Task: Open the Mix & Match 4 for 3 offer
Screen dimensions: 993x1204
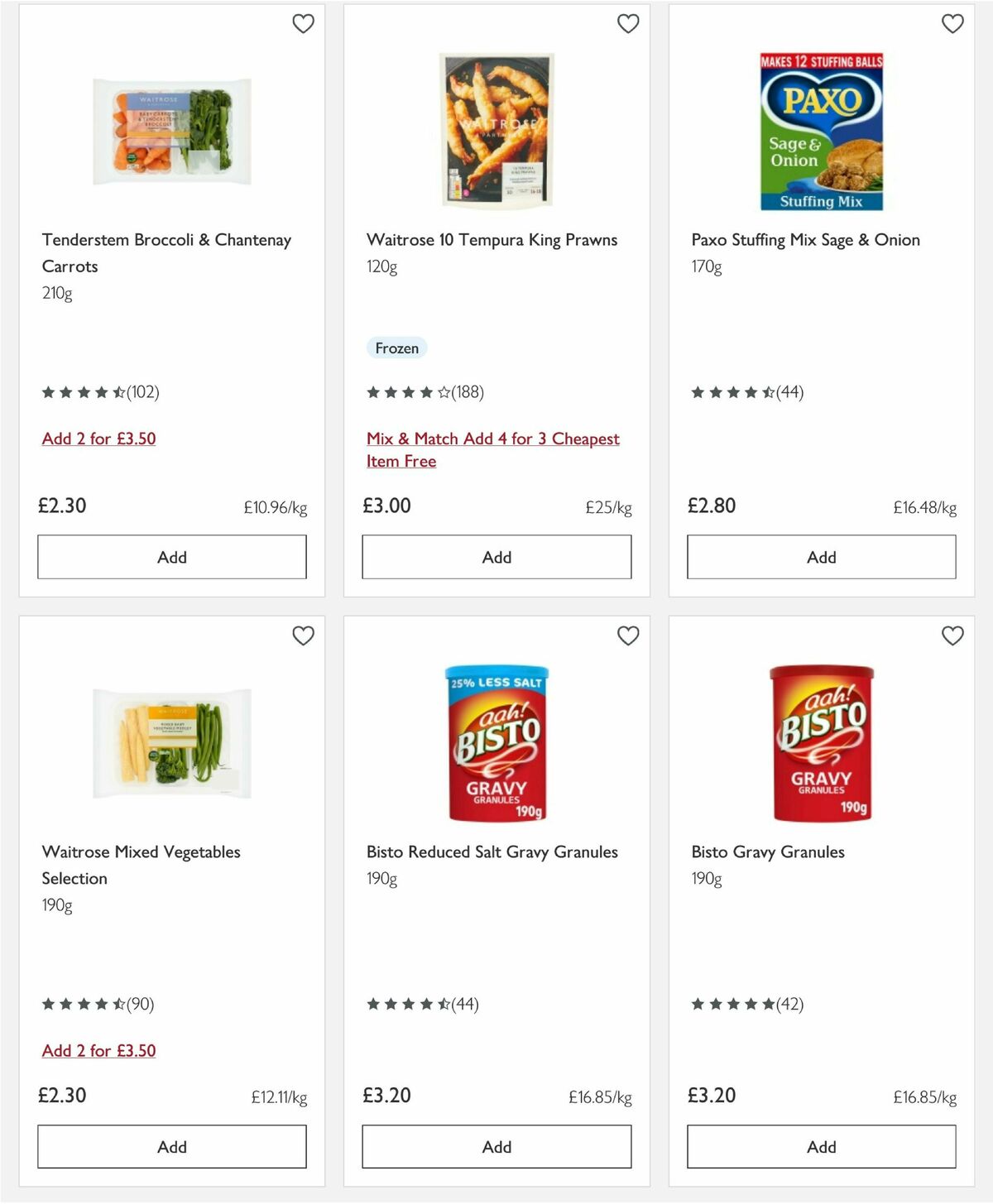Action: pos(493,449)
